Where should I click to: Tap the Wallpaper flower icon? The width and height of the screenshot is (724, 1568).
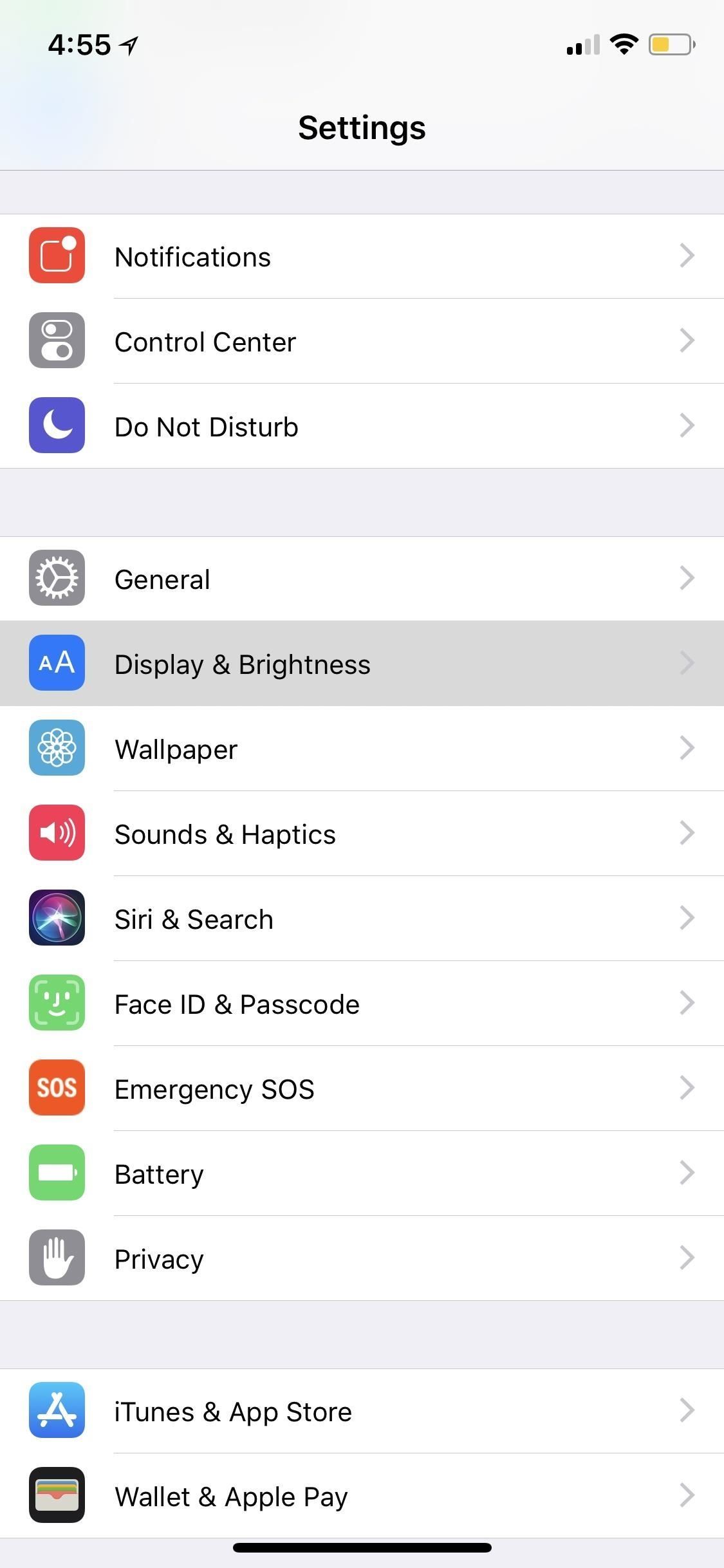pyautogui.click(x=57, y=749)
